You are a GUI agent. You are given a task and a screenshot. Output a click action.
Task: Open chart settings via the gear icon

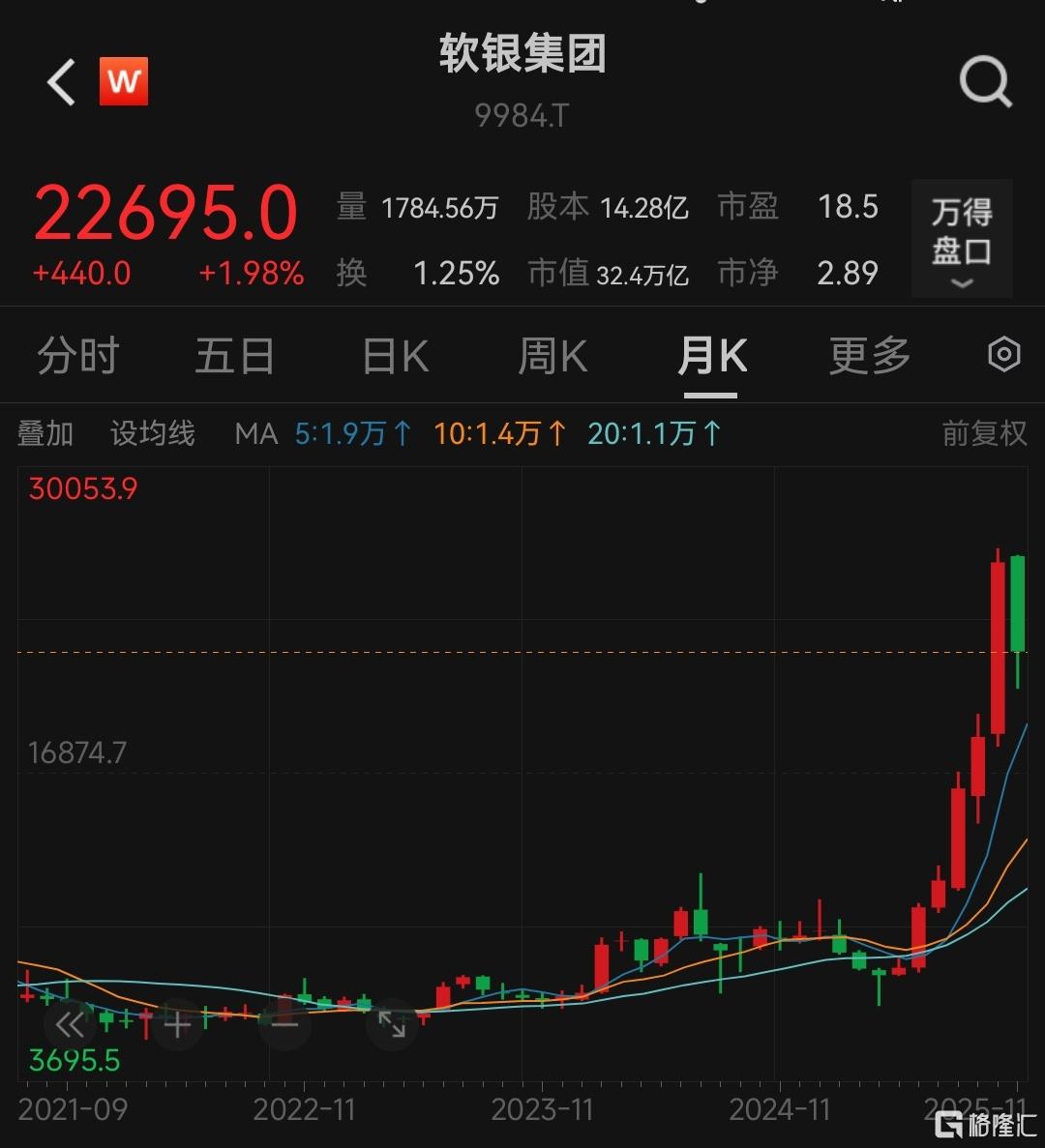click(1003, 355)
